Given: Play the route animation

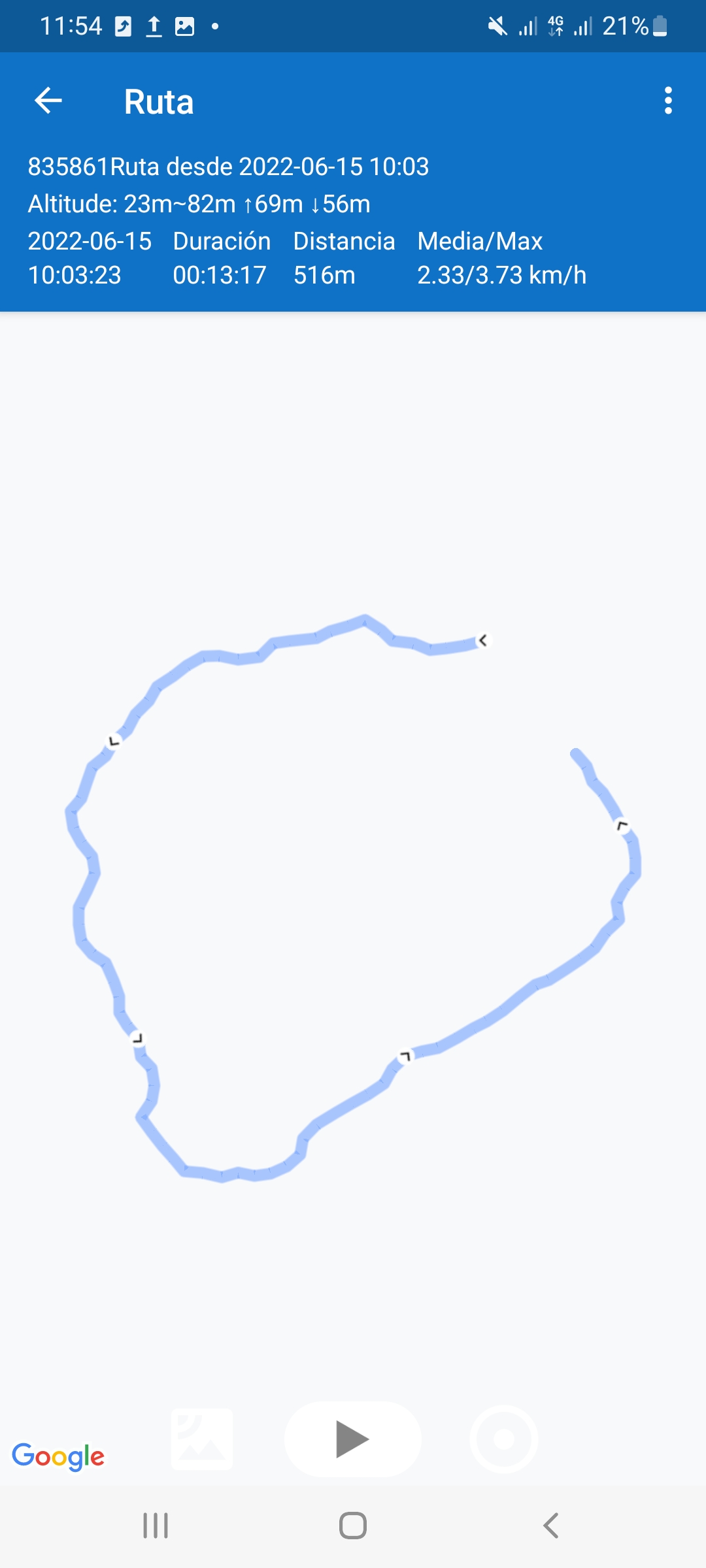Looking at the screenshot, I should (352, 1439).
